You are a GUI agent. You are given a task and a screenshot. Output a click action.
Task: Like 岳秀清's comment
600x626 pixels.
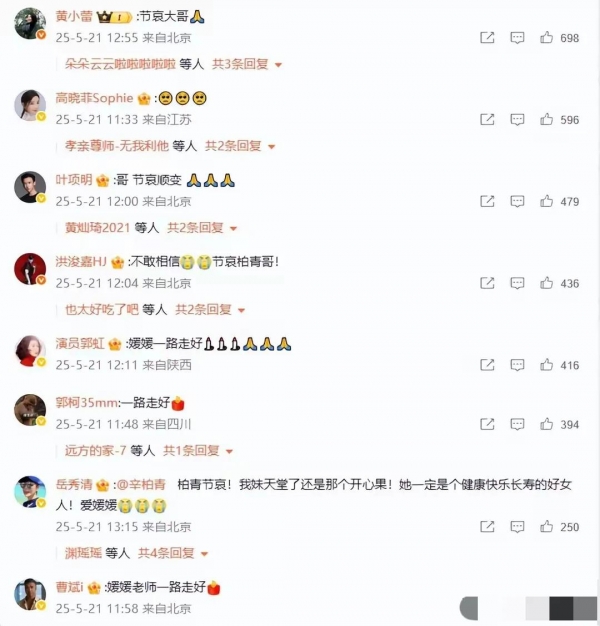(x=547, y=527)
